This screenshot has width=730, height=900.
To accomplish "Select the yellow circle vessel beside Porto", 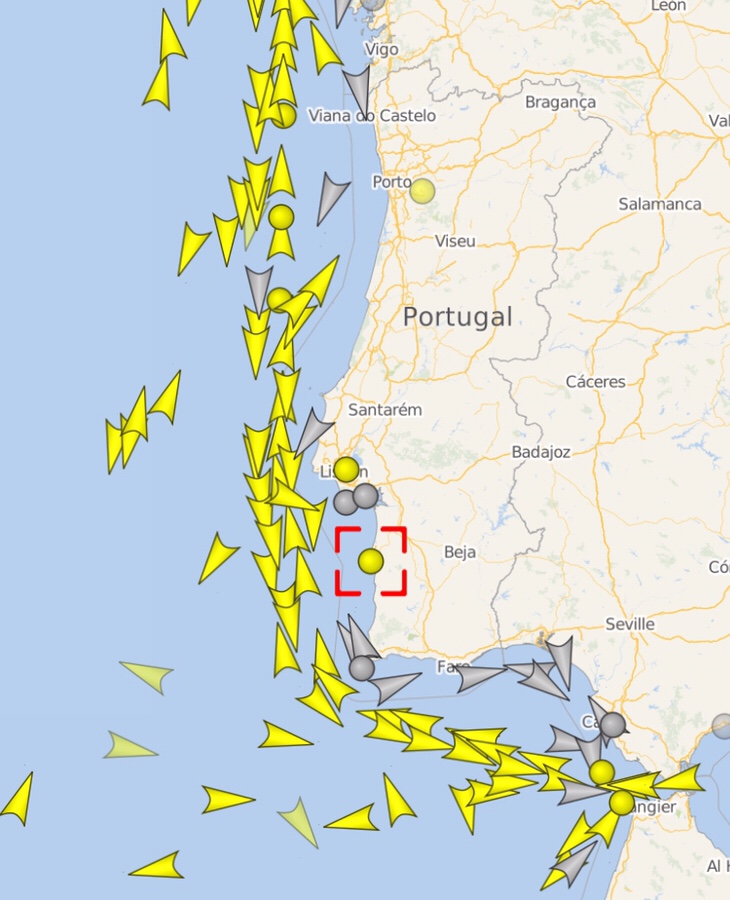I will (422, 191).
